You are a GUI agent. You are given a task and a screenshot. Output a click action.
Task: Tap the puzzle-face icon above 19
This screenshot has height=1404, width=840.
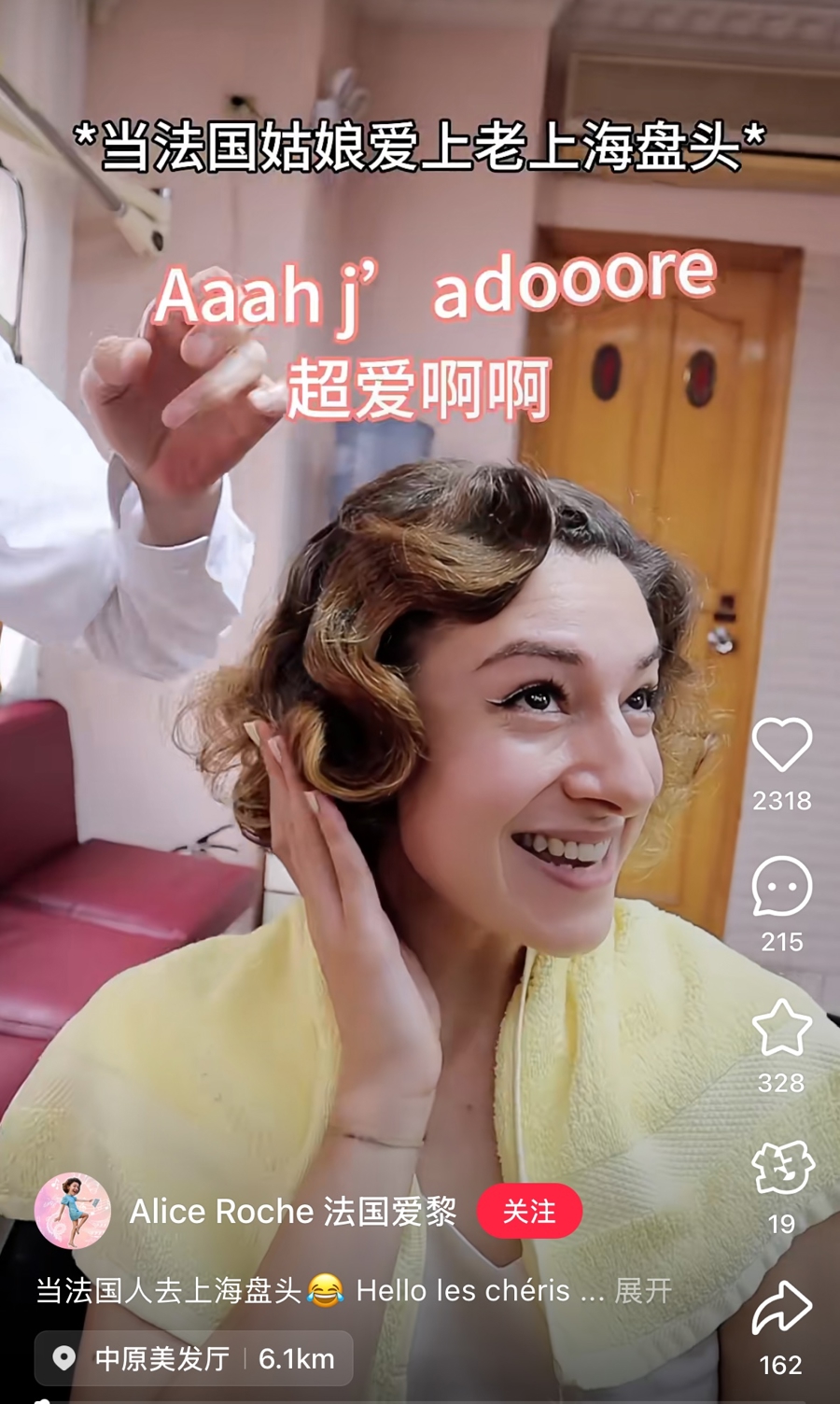[782, 1167]
